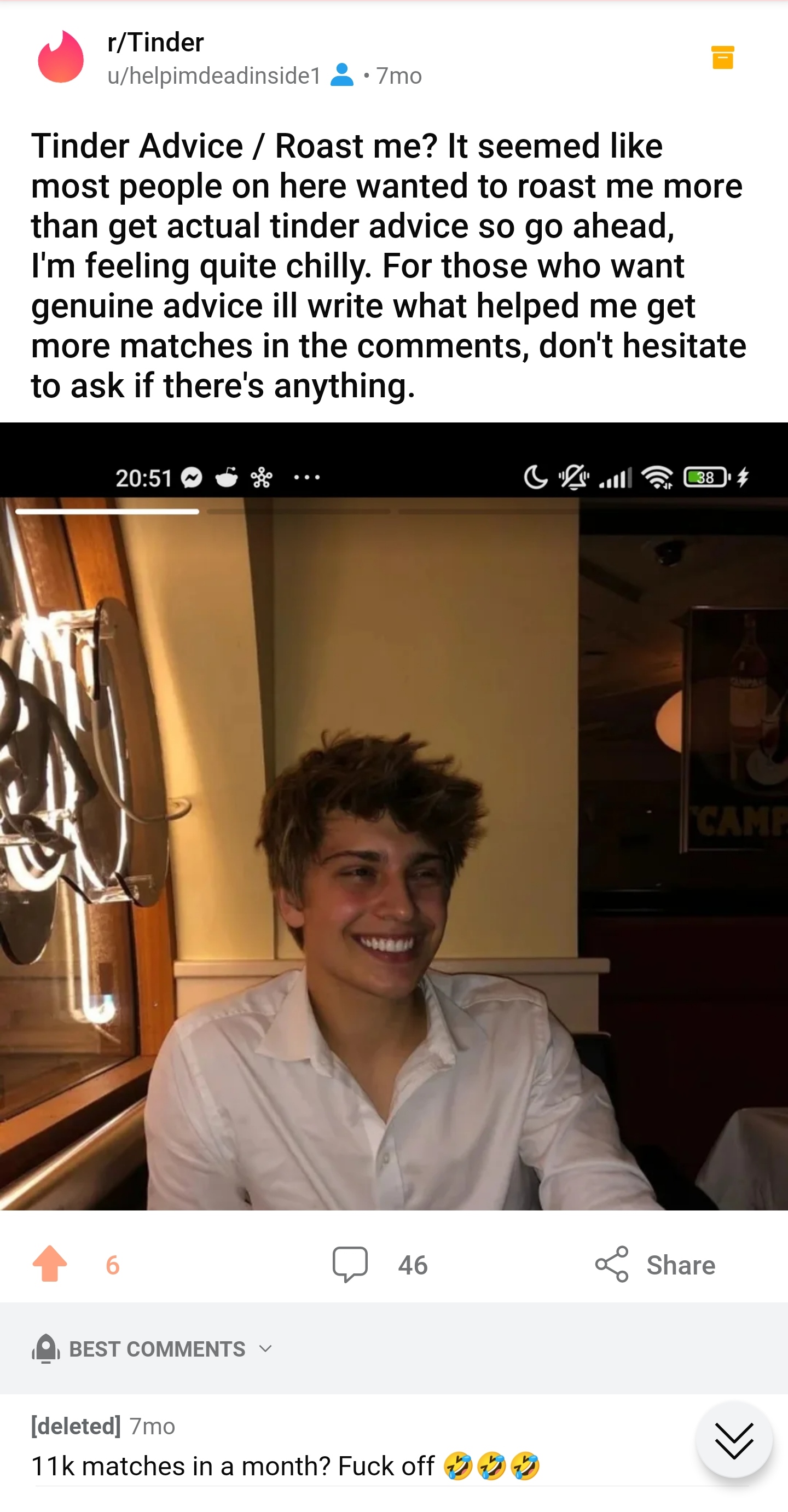Open the 46 comments
This screenshot has height=1512, width=788.
[380, 1264]
